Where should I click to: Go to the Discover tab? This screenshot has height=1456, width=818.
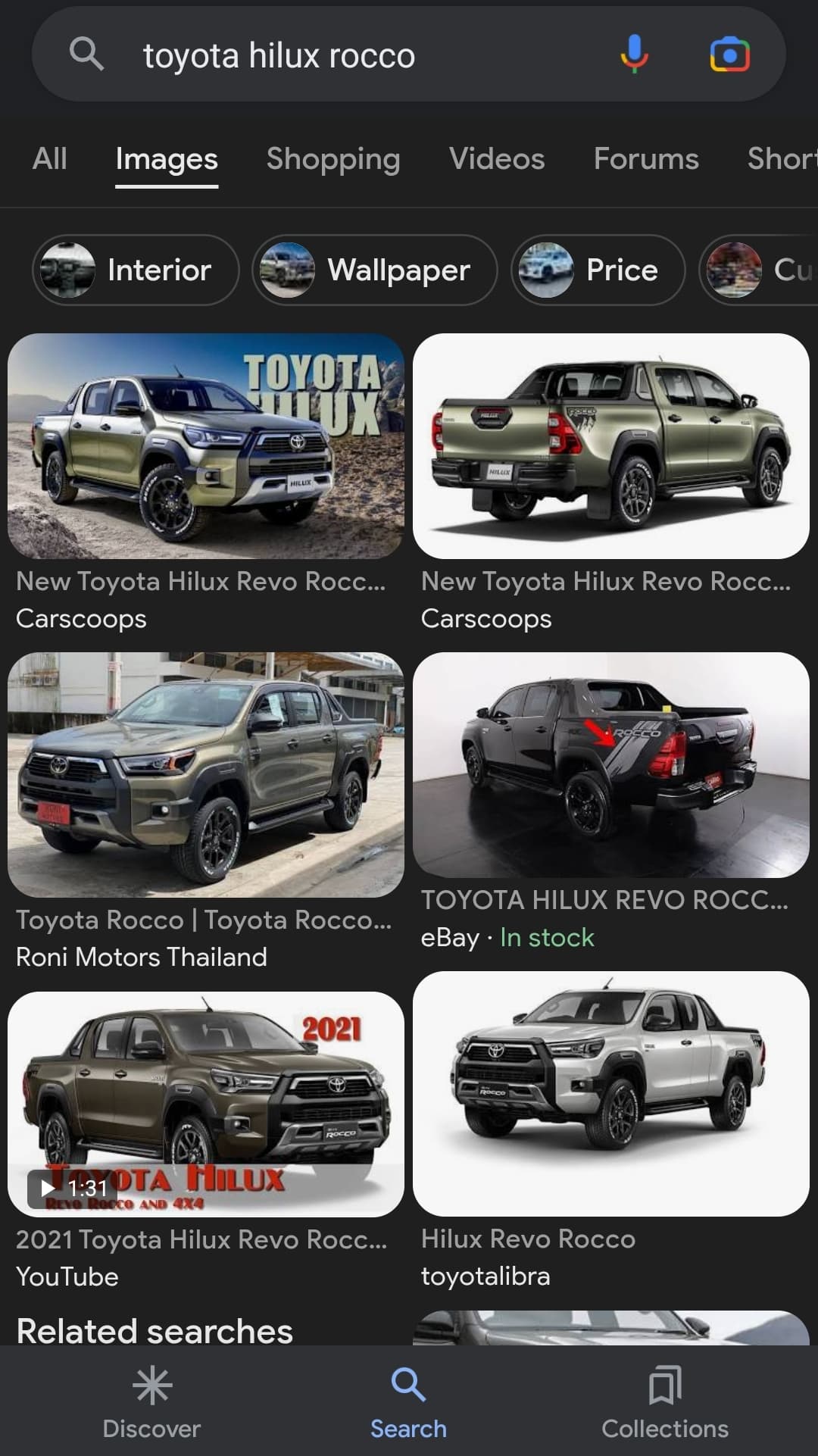[151, 1403]
